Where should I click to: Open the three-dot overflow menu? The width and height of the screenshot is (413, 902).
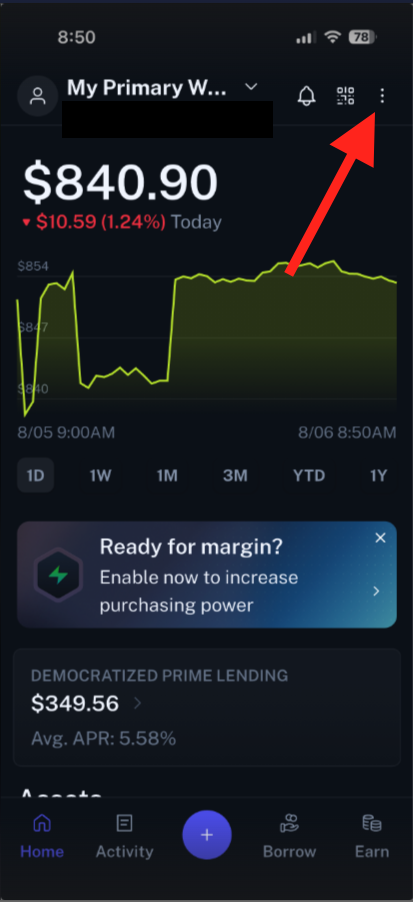coord(382,96)
